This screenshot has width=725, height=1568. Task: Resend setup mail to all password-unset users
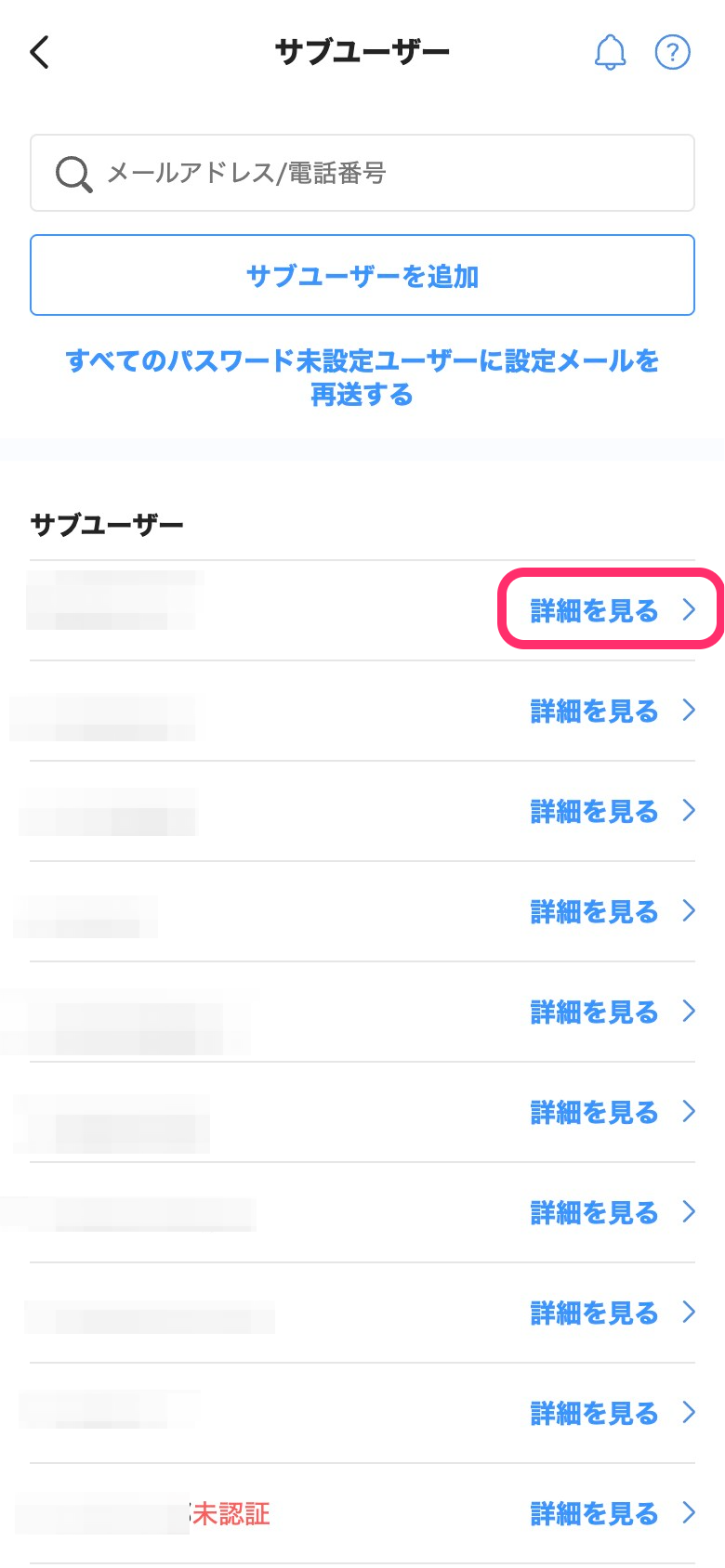tap(362, 377)
